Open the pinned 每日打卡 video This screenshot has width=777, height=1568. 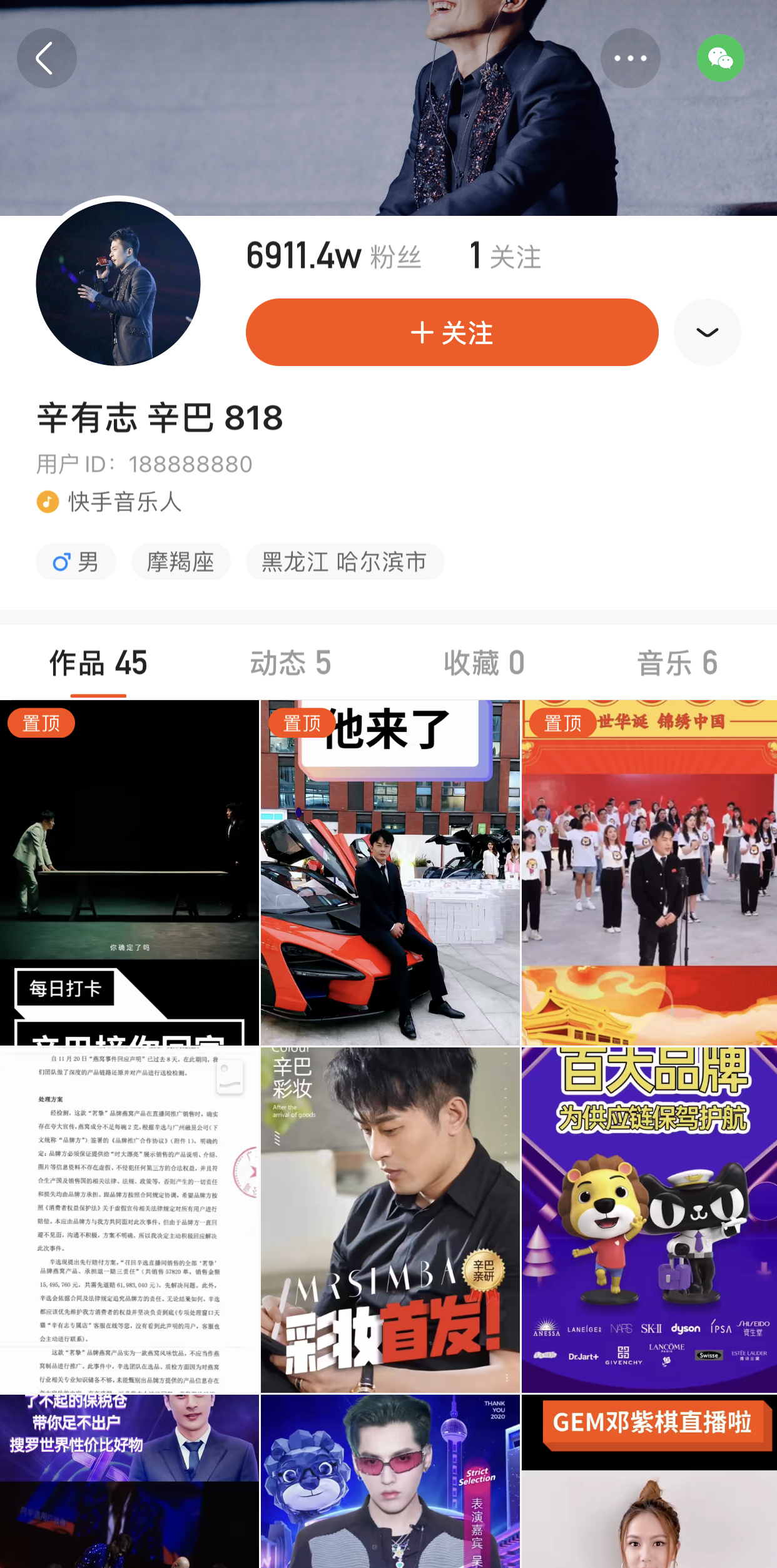click(x=129, y=872)
